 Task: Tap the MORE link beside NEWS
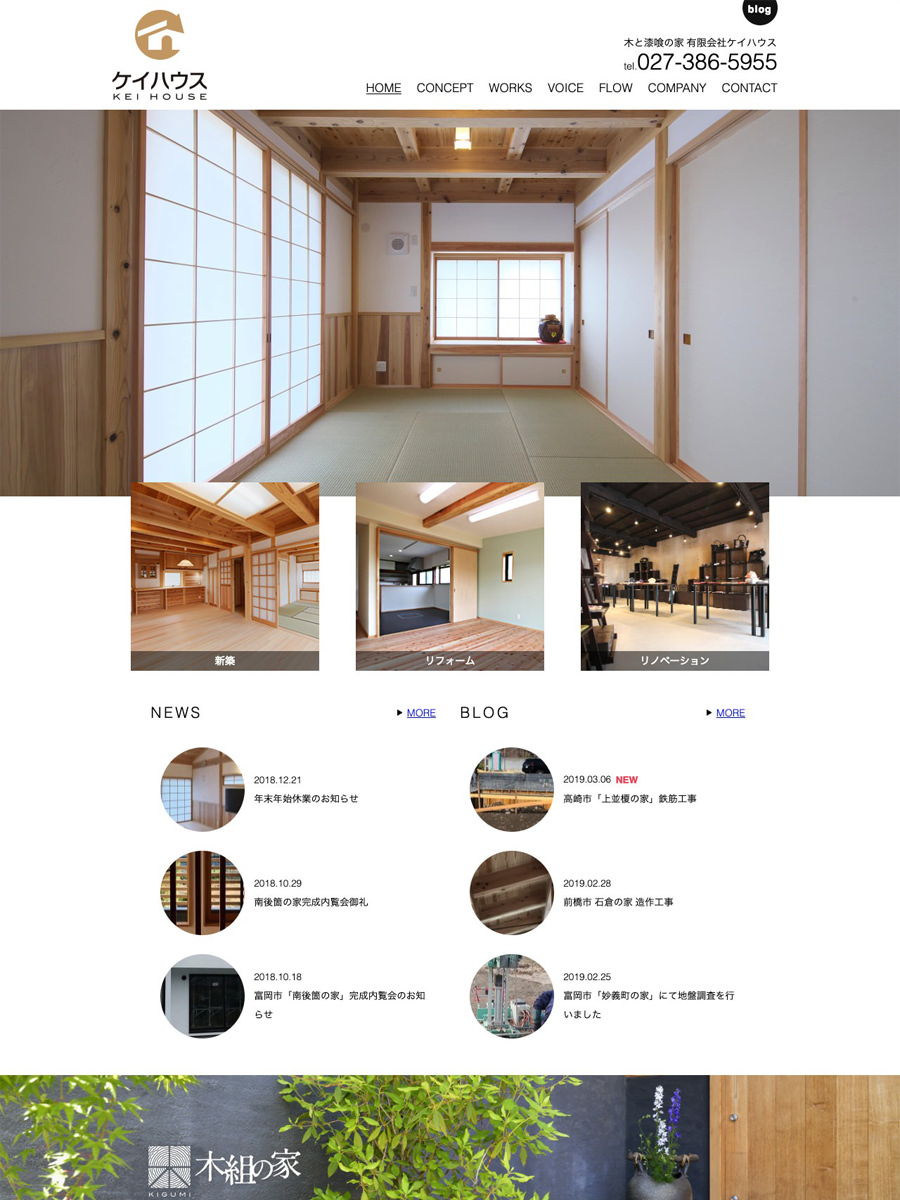click(421, 713)
